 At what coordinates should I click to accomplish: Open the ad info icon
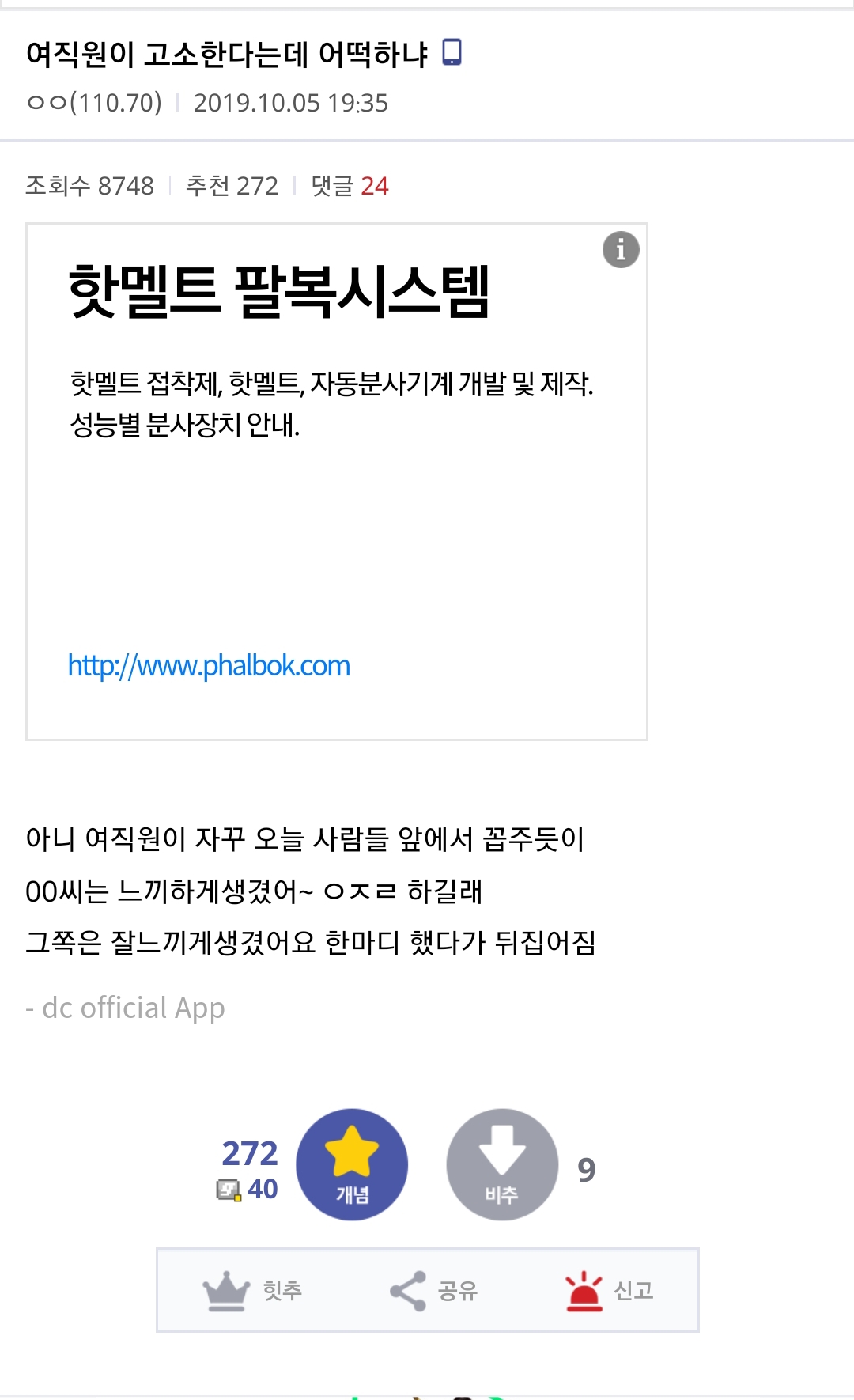tap(621, 250)
